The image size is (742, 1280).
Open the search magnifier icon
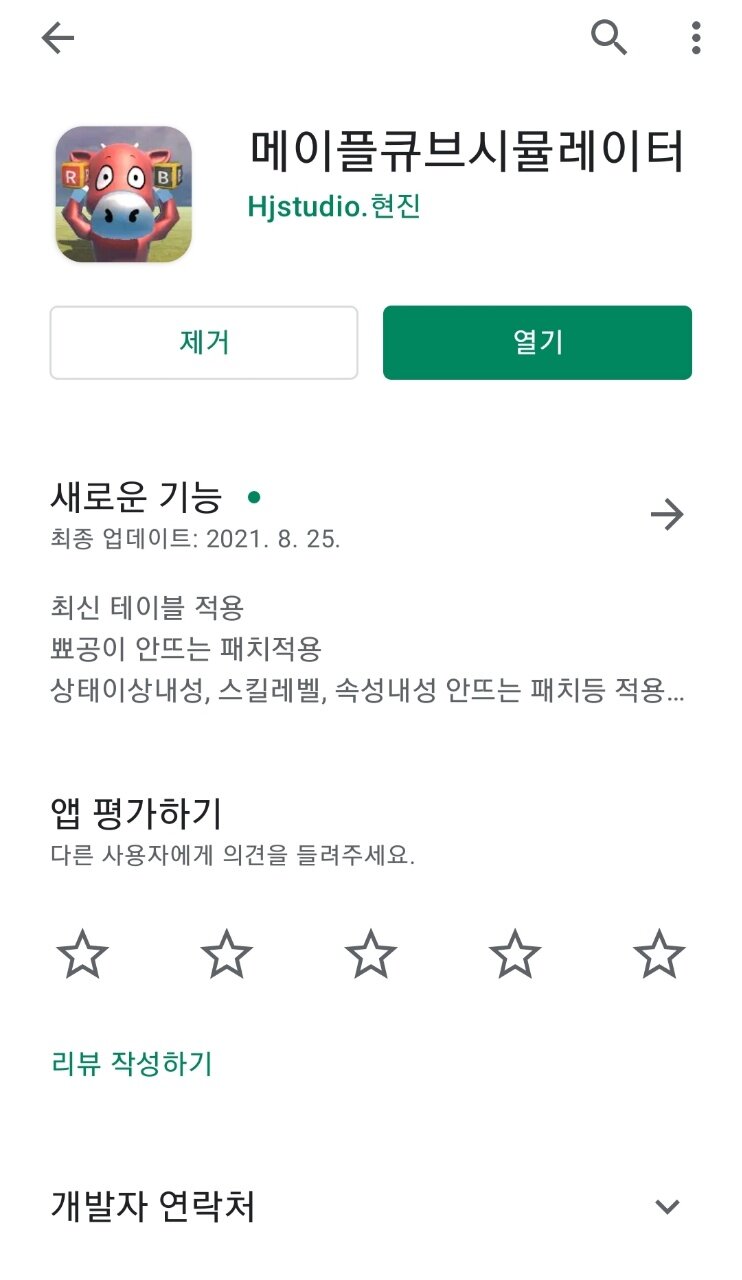(x=609, y=38)
